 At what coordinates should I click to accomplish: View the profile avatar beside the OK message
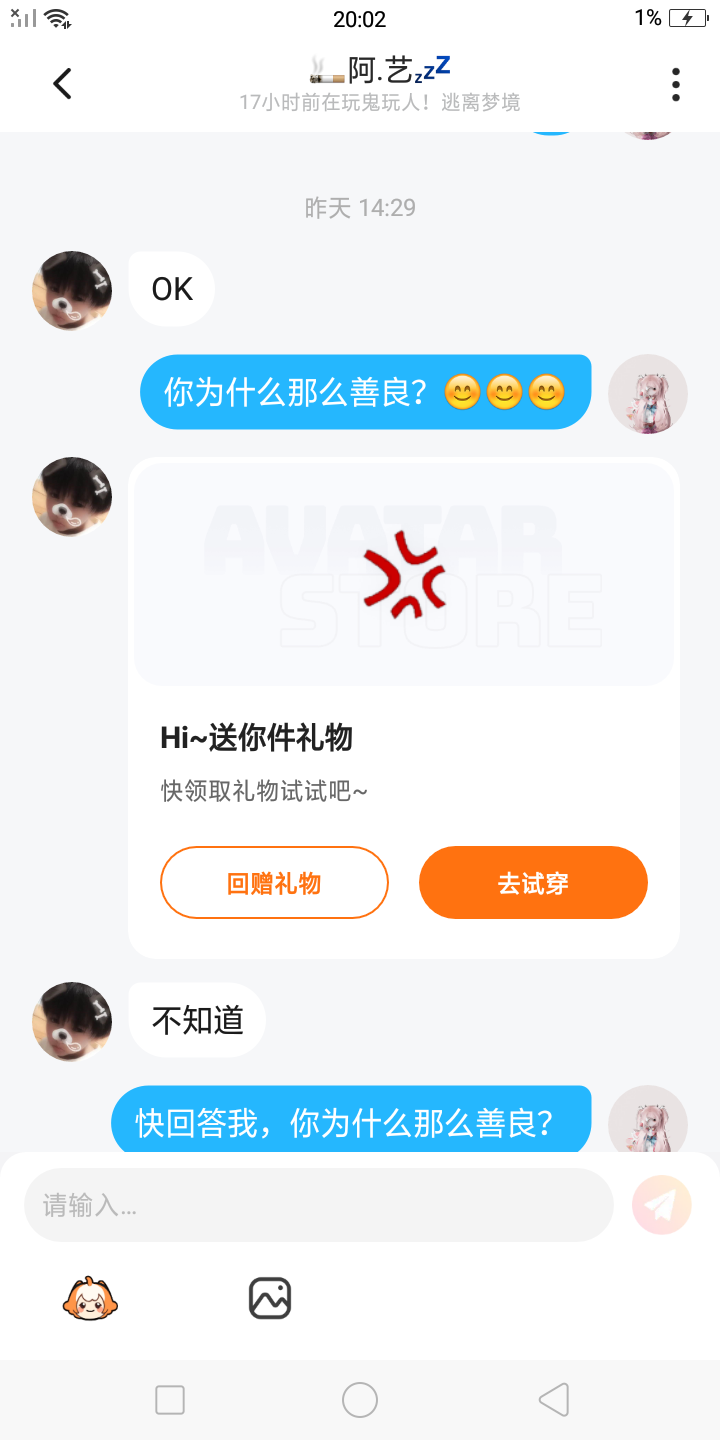point(72,291)
